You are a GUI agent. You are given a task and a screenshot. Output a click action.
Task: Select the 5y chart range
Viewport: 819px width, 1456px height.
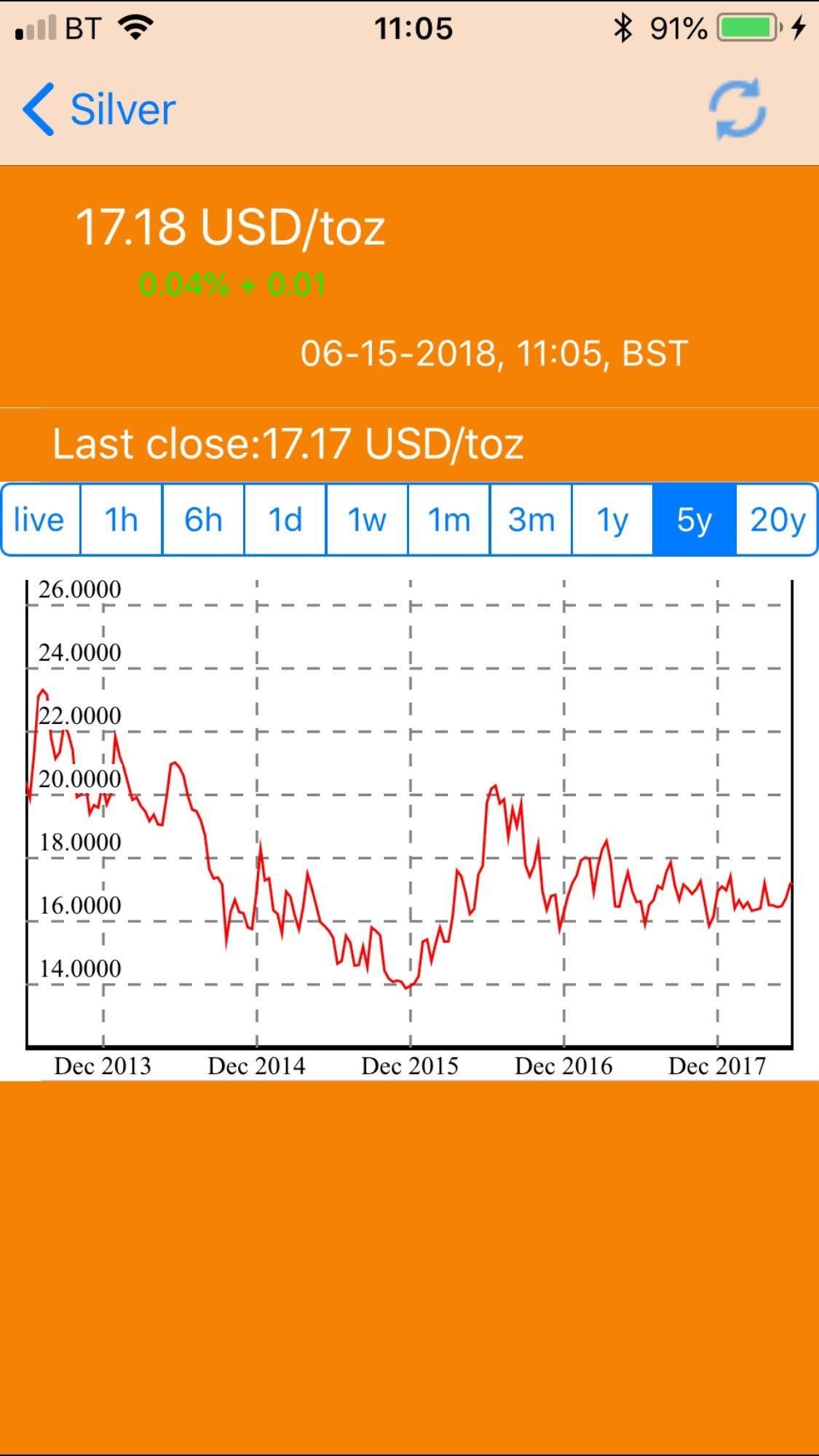pos(695,520)
